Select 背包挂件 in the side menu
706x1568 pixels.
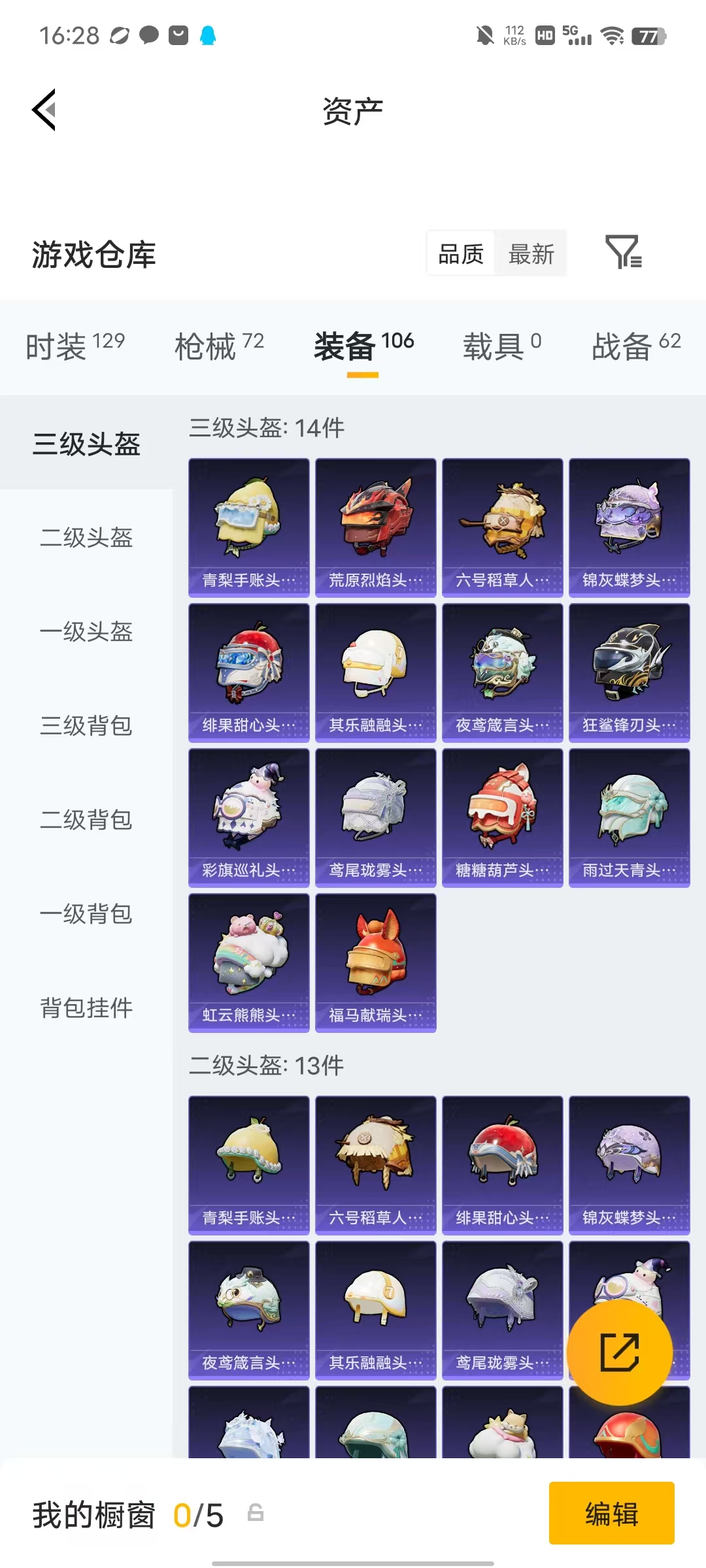point(86,1008)
